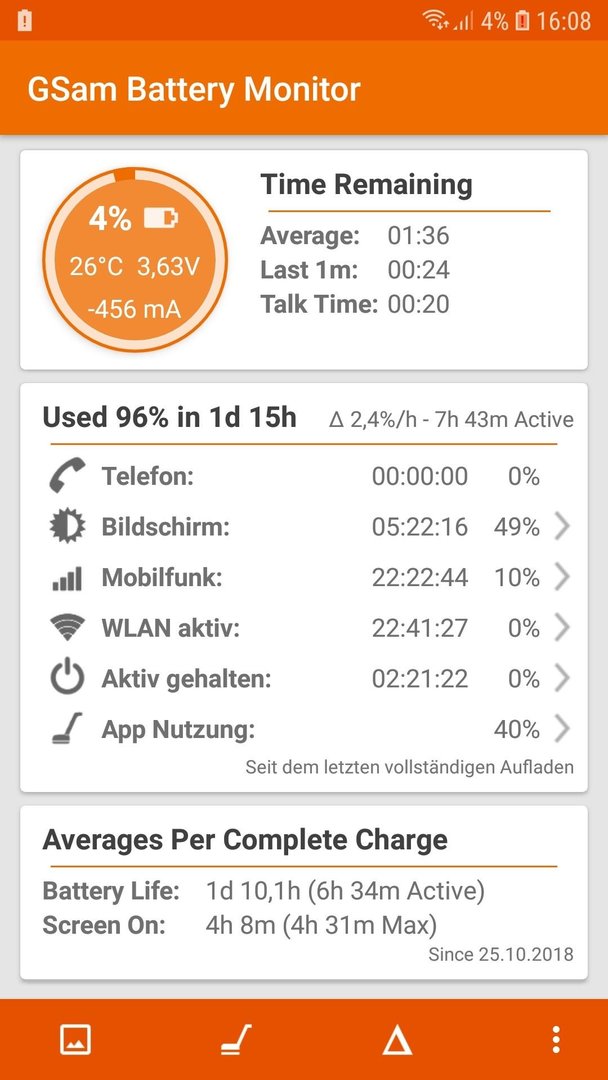Tap the triangle rate icon
Screen dimensions: 608x1080
coord(397,1041)
